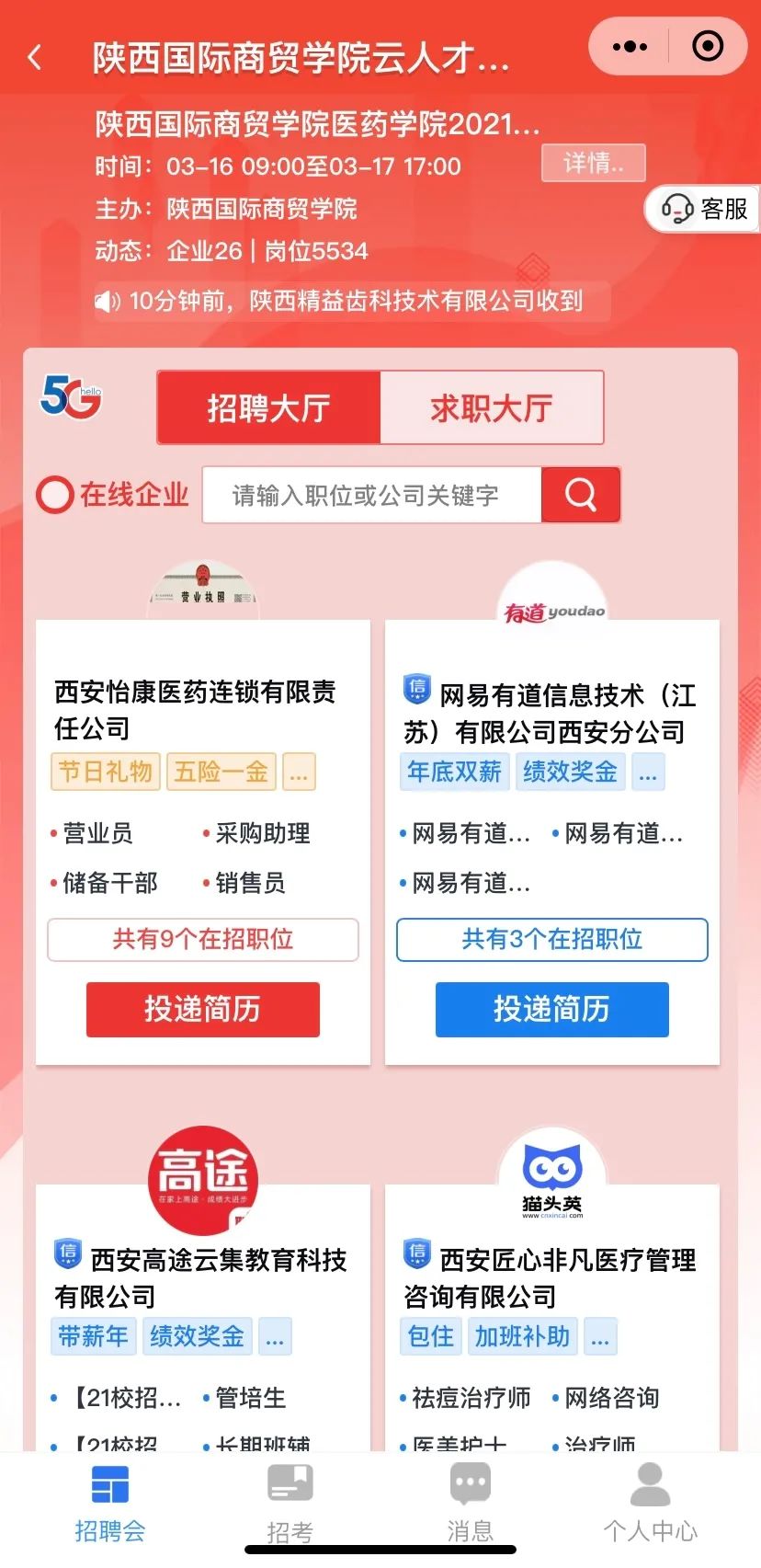View 共有9个在招职位 for 西安怡康医药
The width and height of the screenshot is (761, 1568).
(x=202, y=939)
